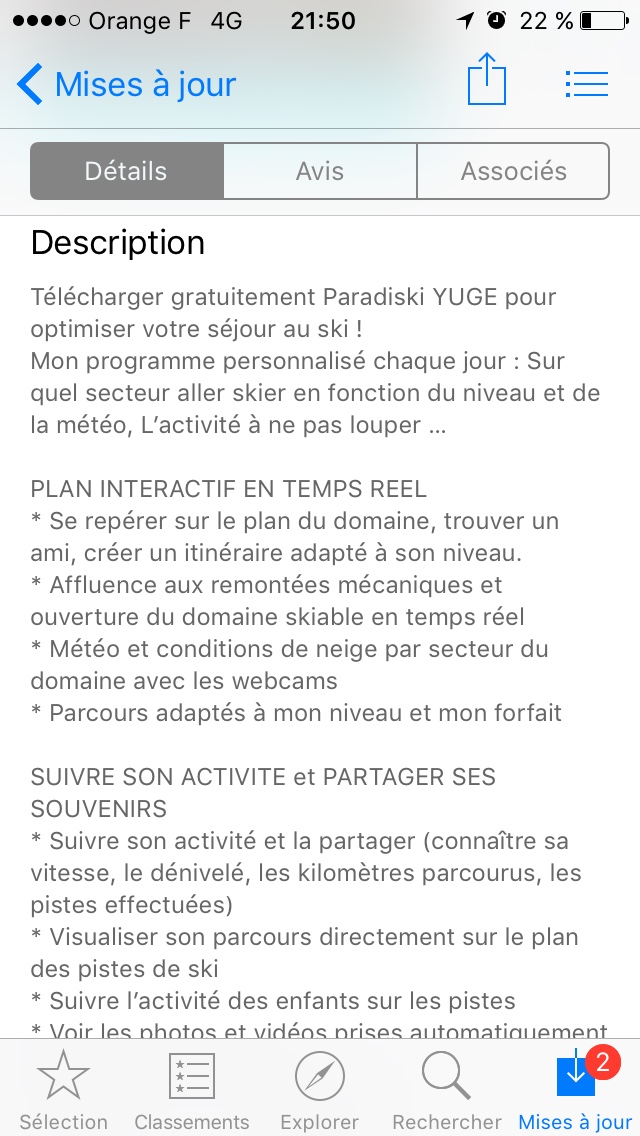Open the list menu icon
Viewport: 640px width, 1136px height.
click(586, 84)
